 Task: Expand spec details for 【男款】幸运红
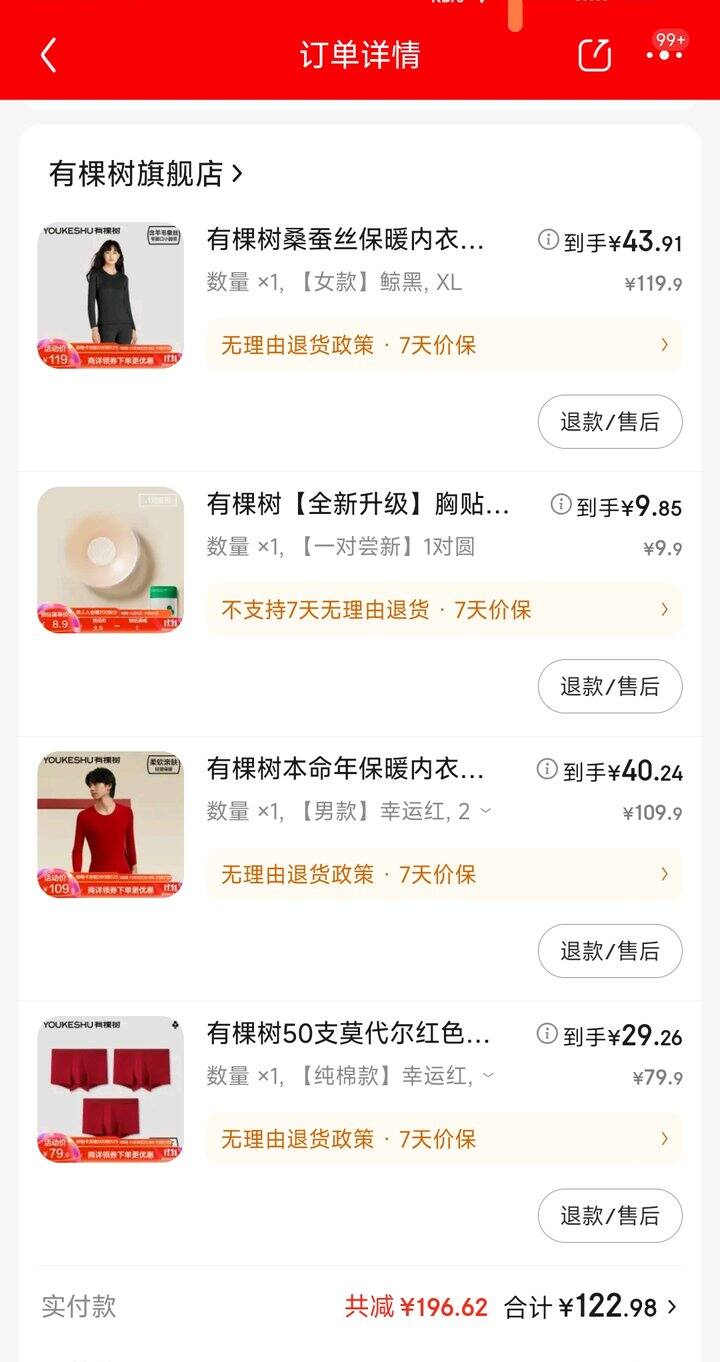486,810
